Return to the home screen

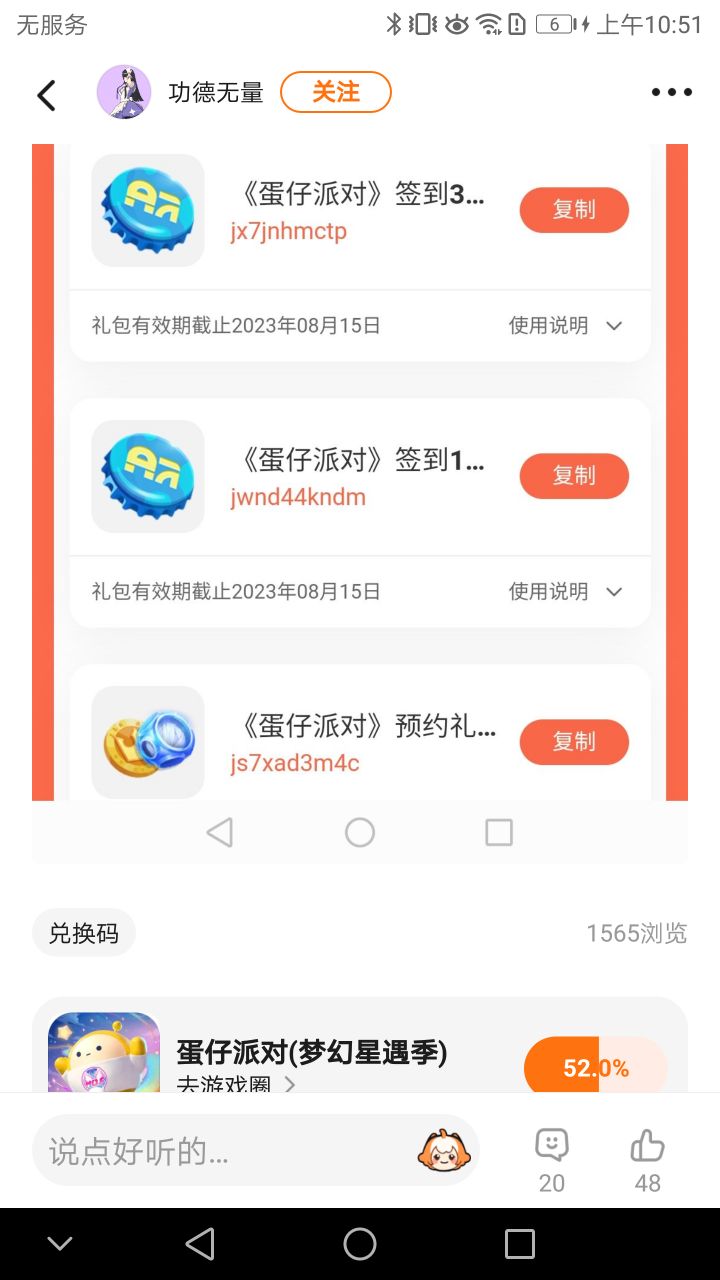point(360,1244)
